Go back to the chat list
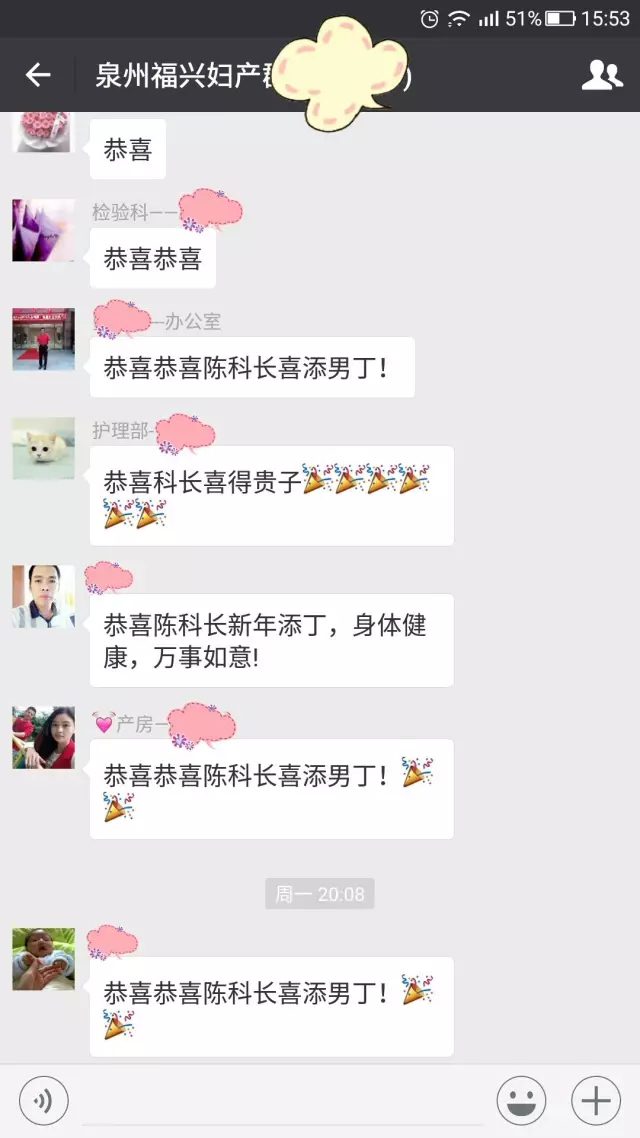 pos(38,75)
